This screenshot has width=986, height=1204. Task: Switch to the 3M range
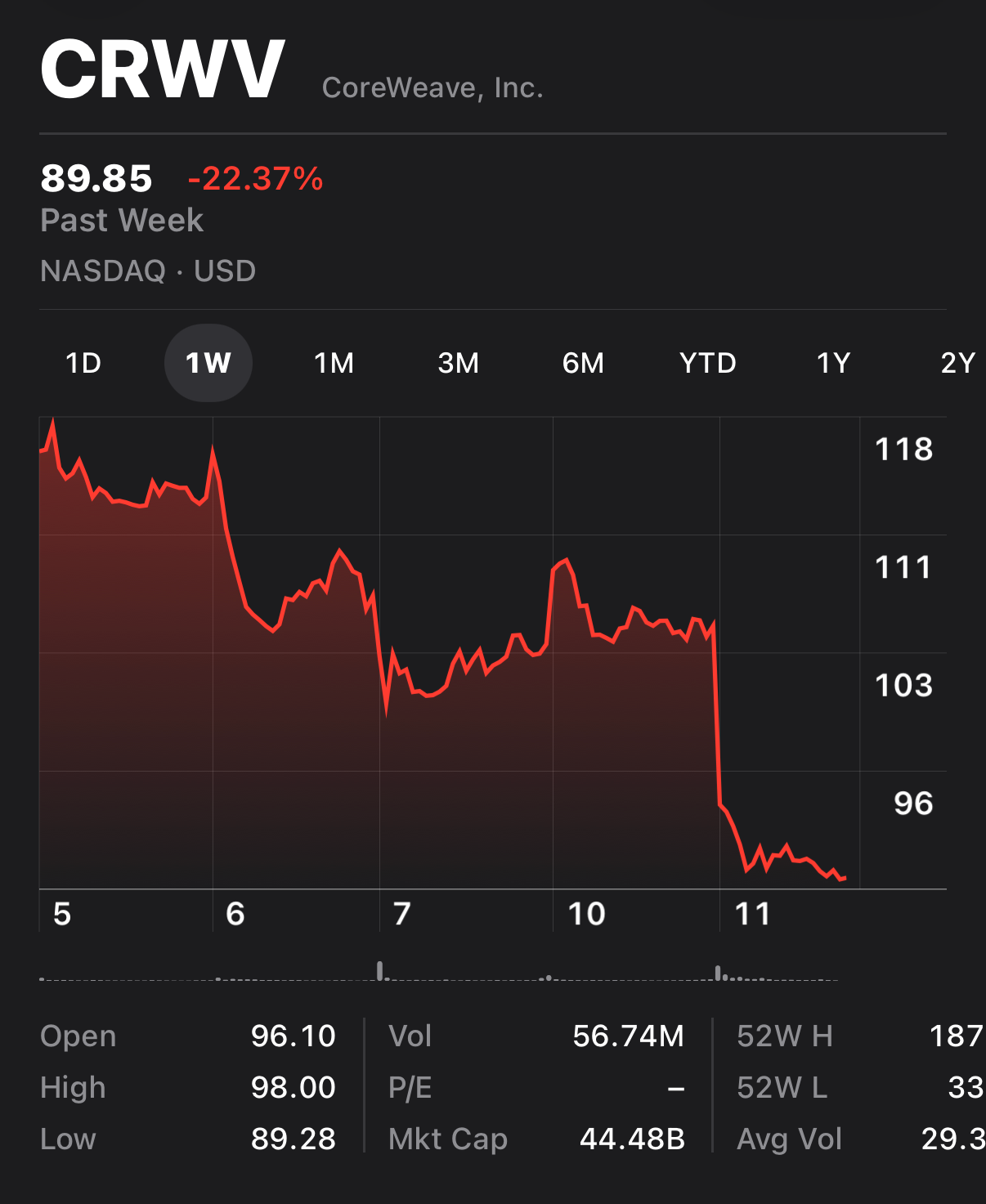[x=459, y=363]
